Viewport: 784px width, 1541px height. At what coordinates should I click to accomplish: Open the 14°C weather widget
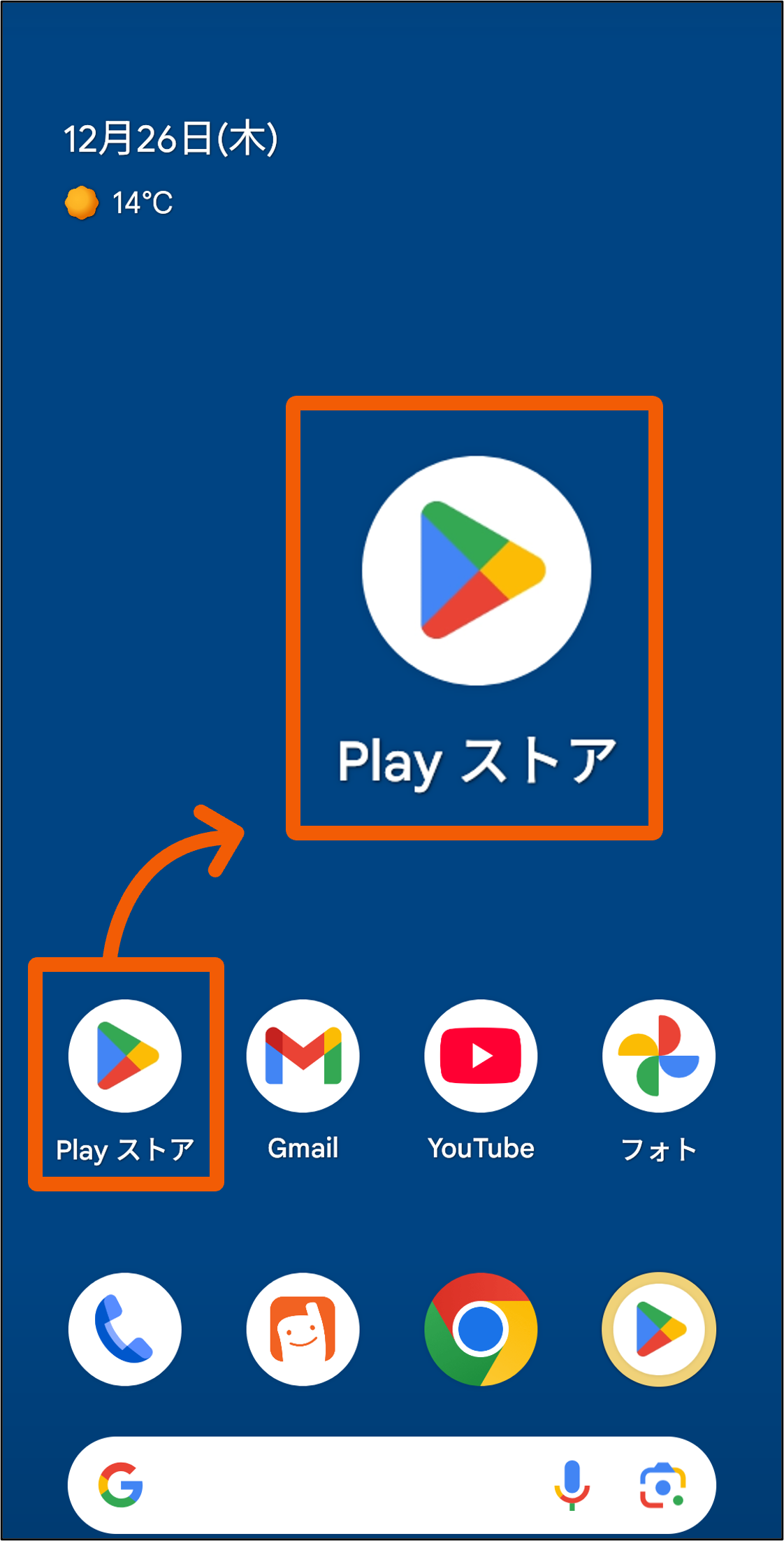pyautogui.click(x=119, y=203)
